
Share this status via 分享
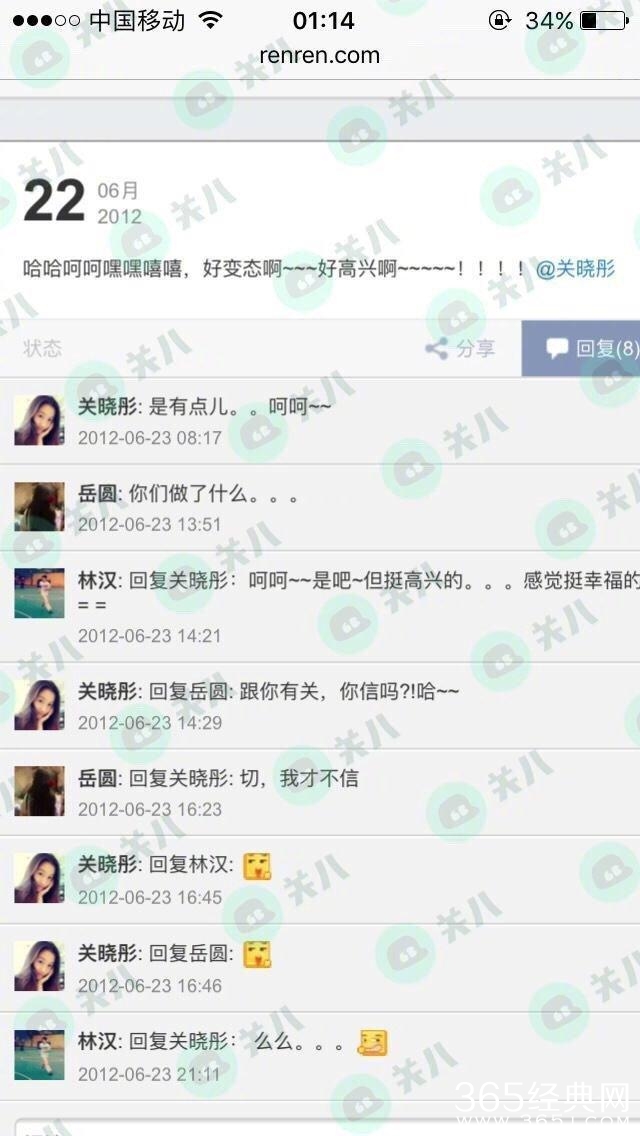[461, 349]
